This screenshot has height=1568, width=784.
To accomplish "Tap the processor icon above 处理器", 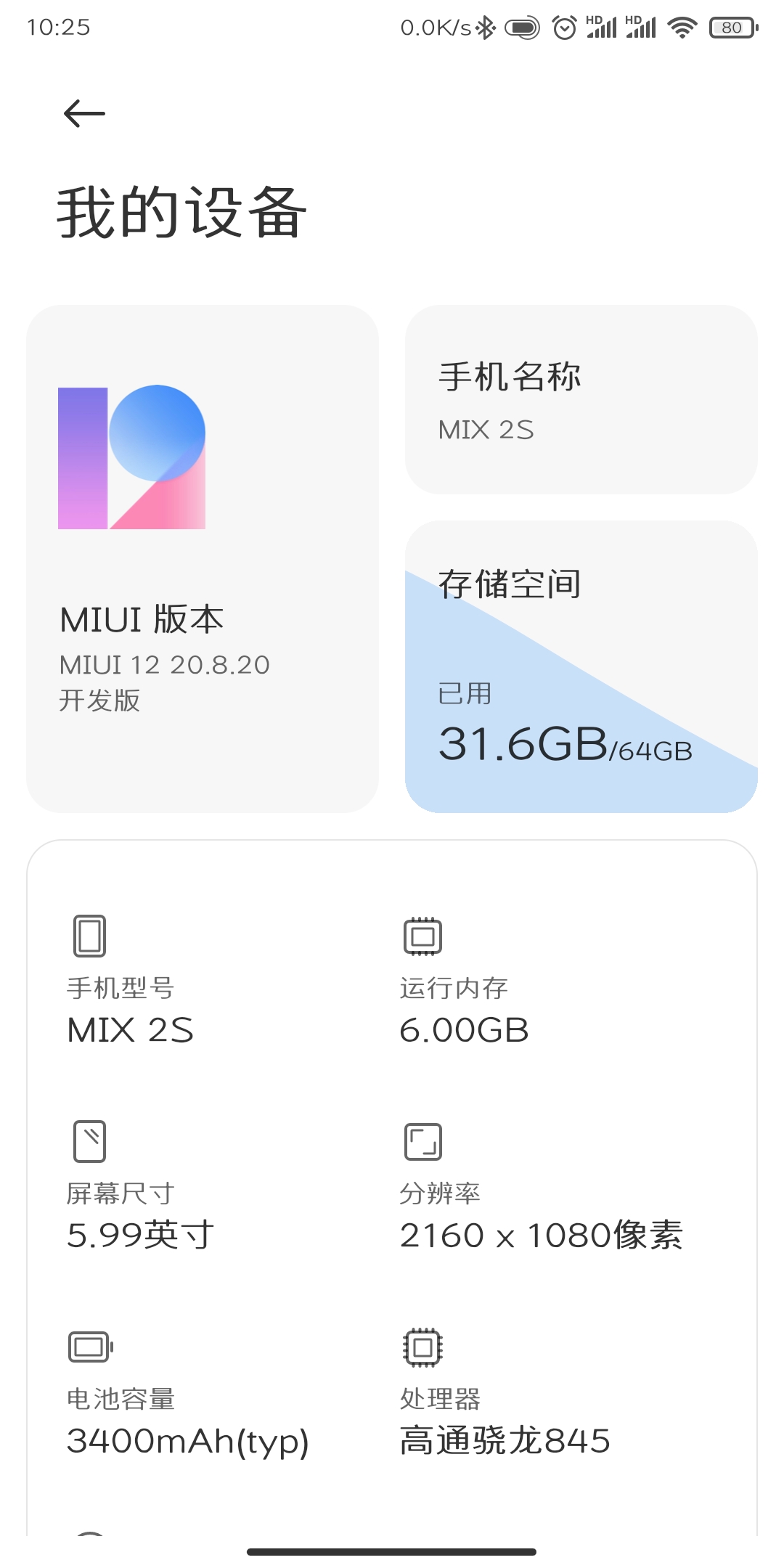I will [x=421, y=1347].
